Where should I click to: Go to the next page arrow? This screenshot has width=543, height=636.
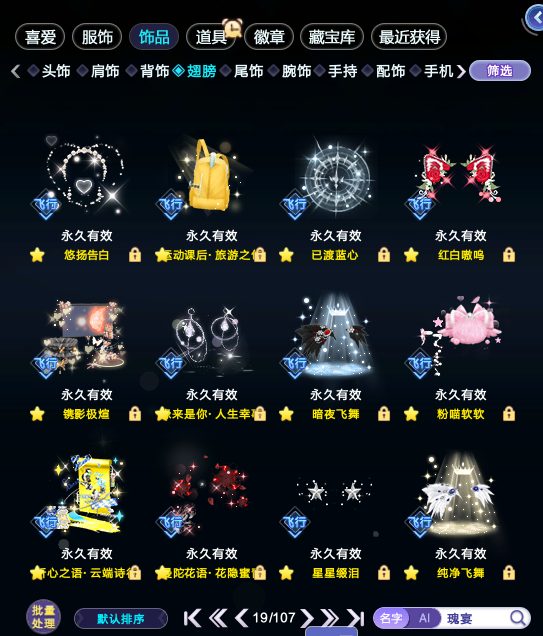pyautogui.click(x=307, y=618)
